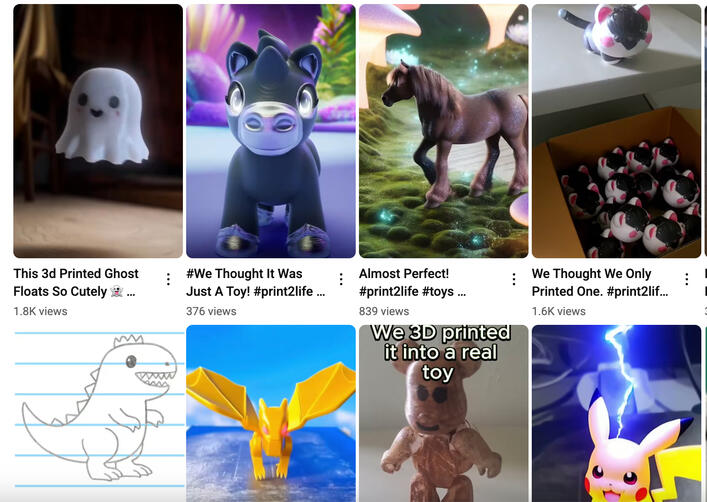Open options menu for 'Just A Toy!' video
The image size is (707, 502).
tap(341, 280)
